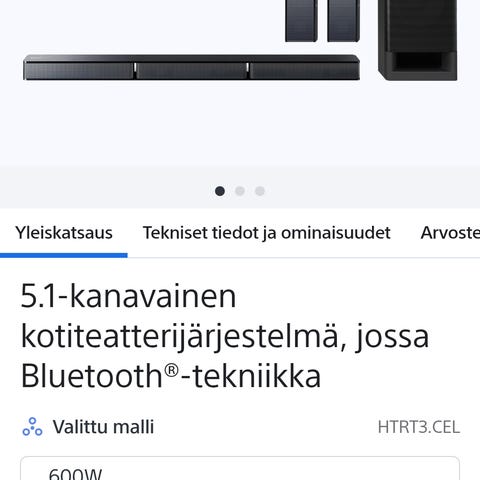Open the partially visible Arvostelut tab
480x480 pixels.
pyautogui.click(x=450, y=233)
